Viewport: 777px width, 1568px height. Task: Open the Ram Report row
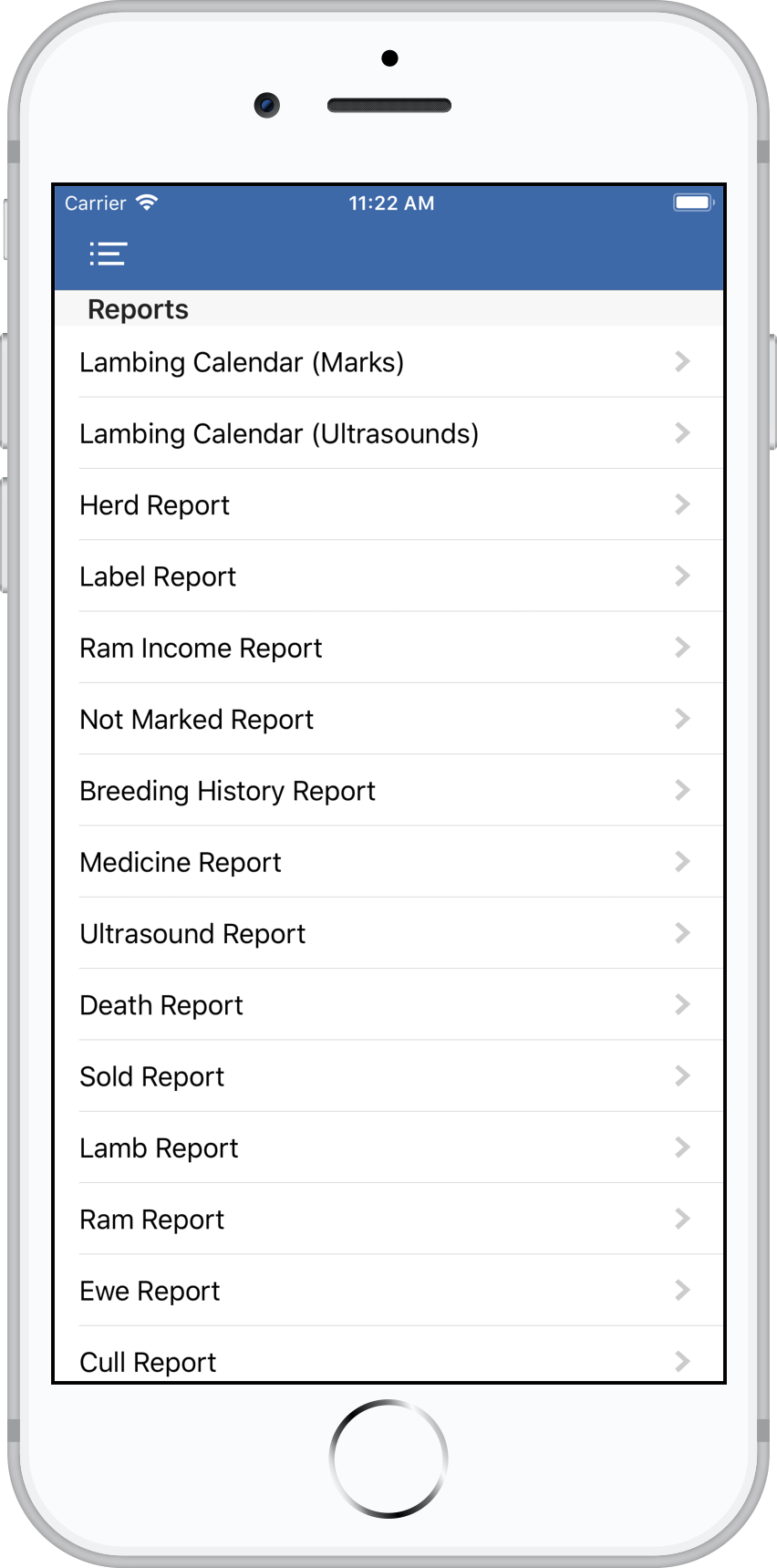pos(388,1220)
